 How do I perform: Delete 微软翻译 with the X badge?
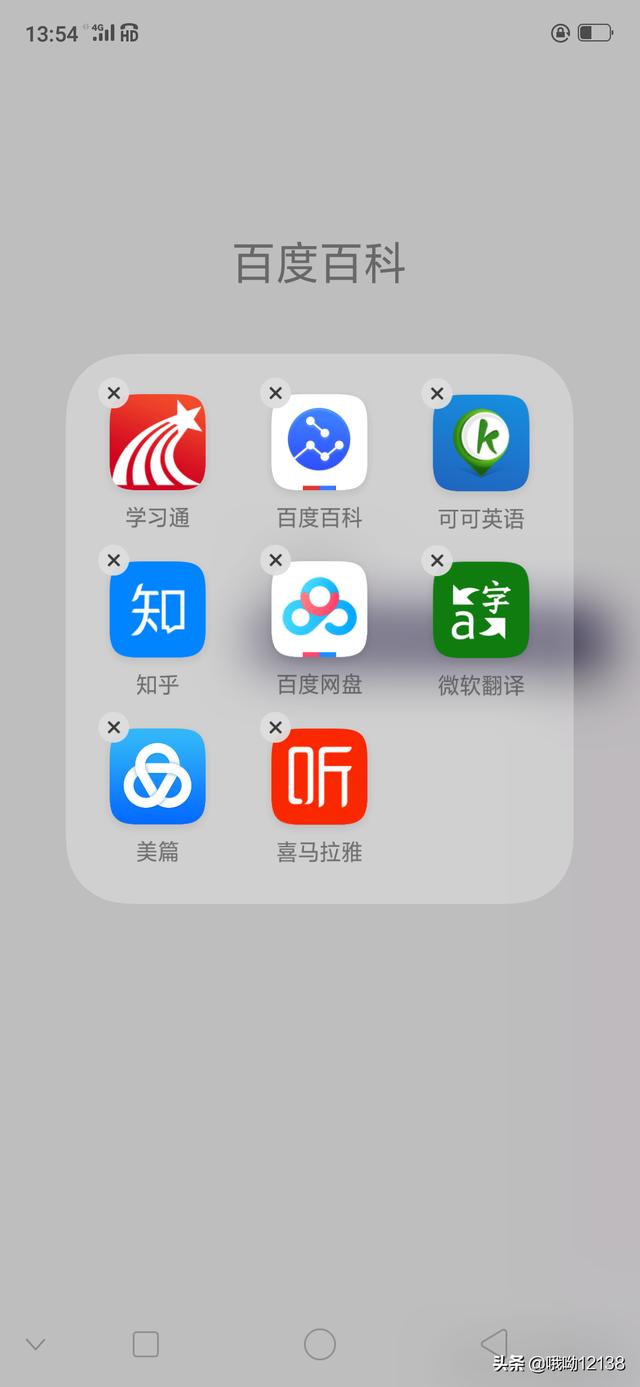(437, 560)
